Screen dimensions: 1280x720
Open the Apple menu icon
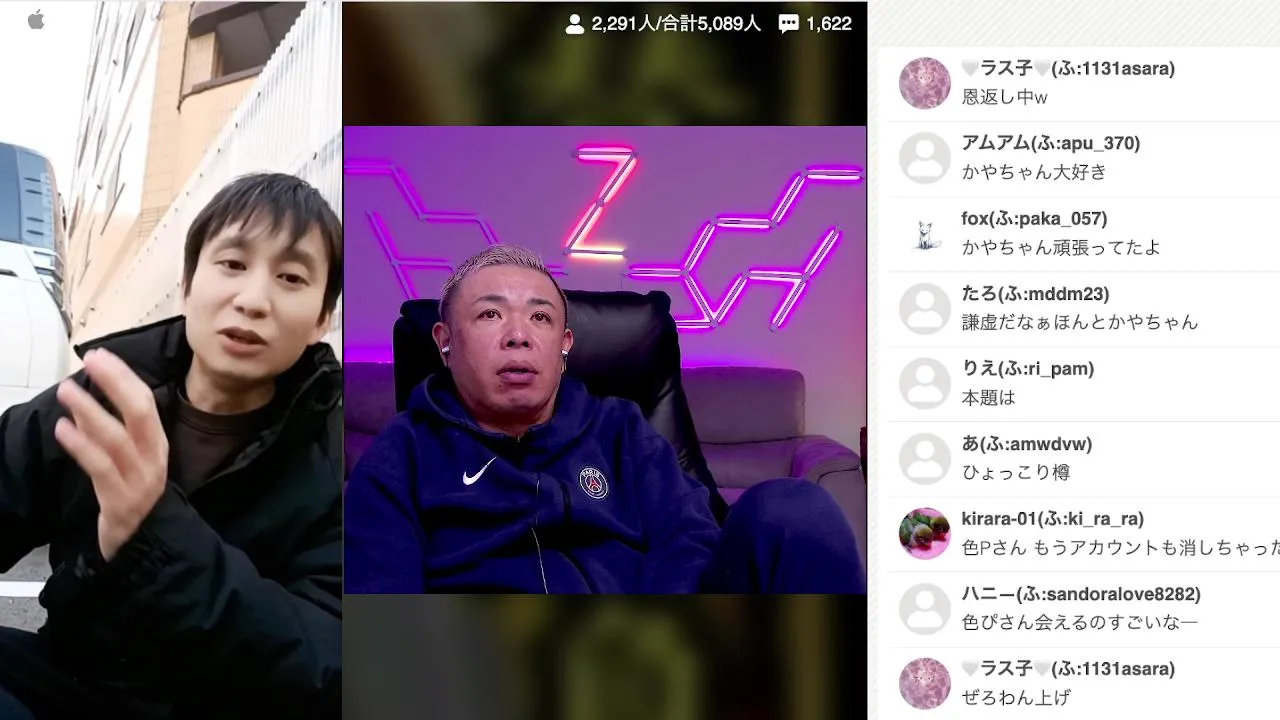(x=36, y=20)
